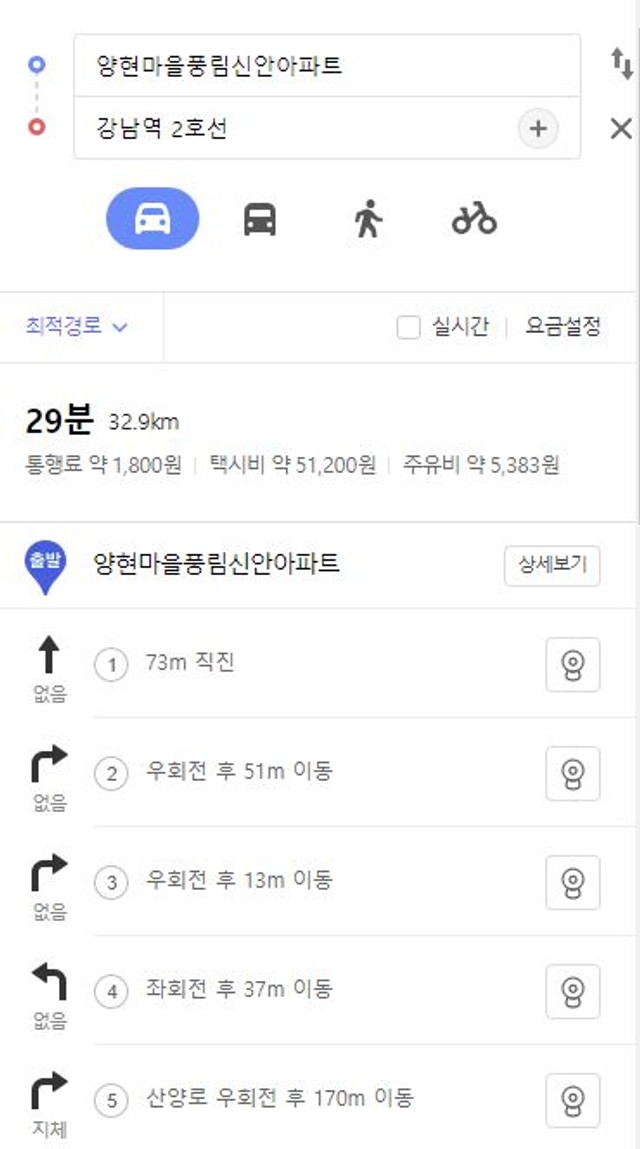This screenshot has width=640, height=1149.
Task: Edit the starting point 양현마을풍림신안아파트 field
Action: click(327, 66)
